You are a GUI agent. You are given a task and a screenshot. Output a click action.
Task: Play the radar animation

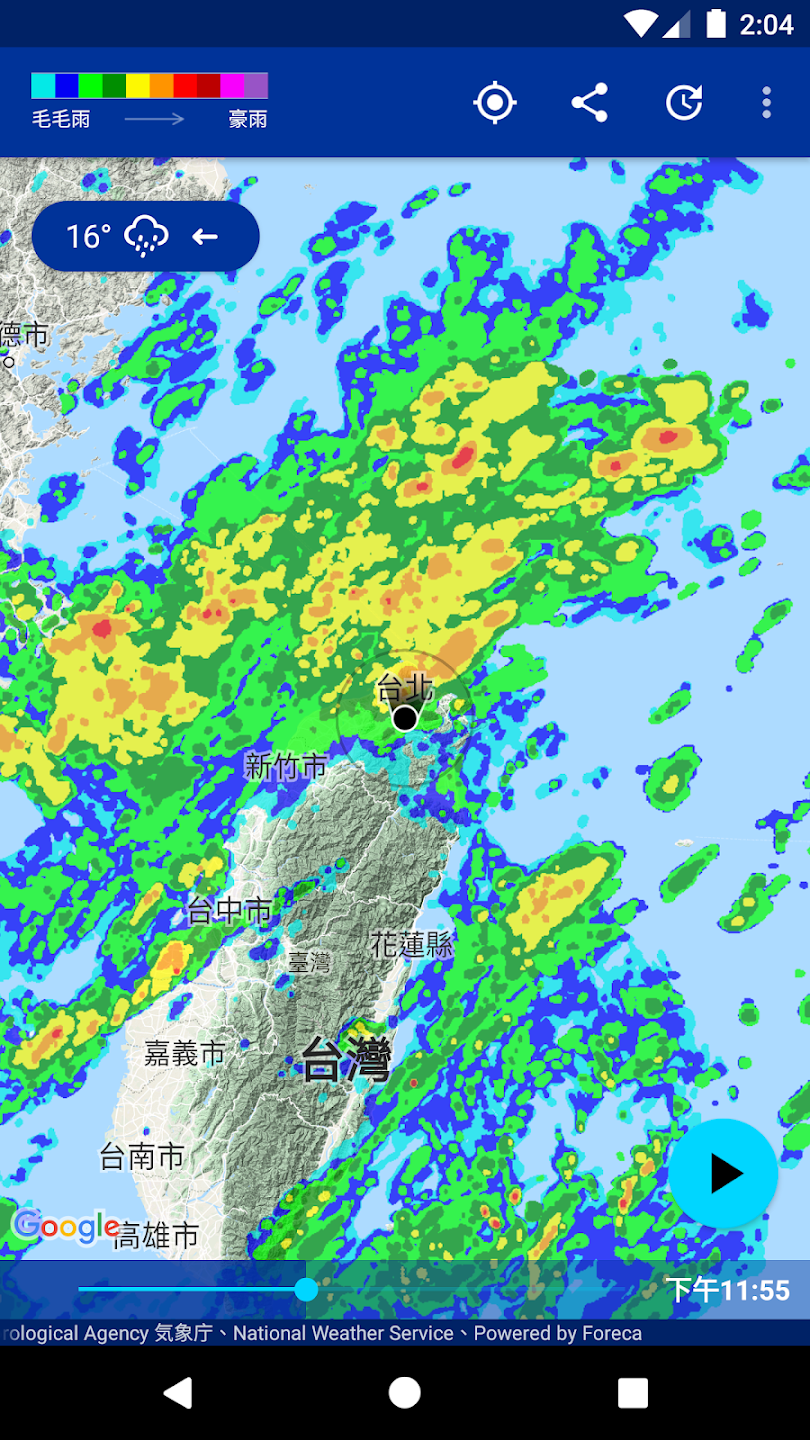(x=723, y=1174)
